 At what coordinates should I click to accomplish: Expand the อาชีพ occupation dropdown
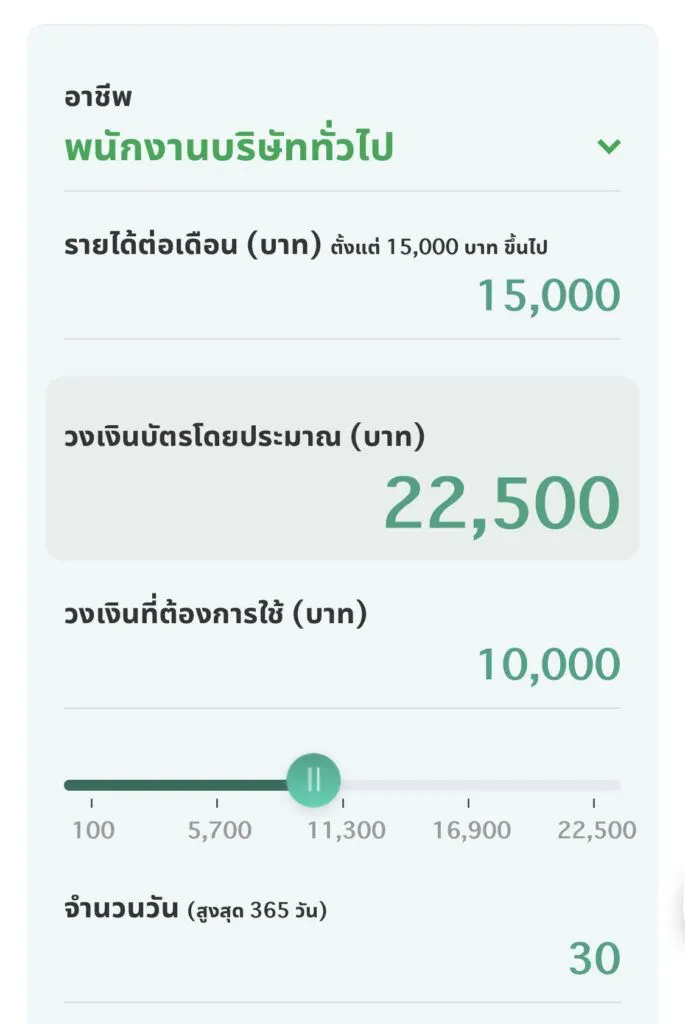[608, 147]
